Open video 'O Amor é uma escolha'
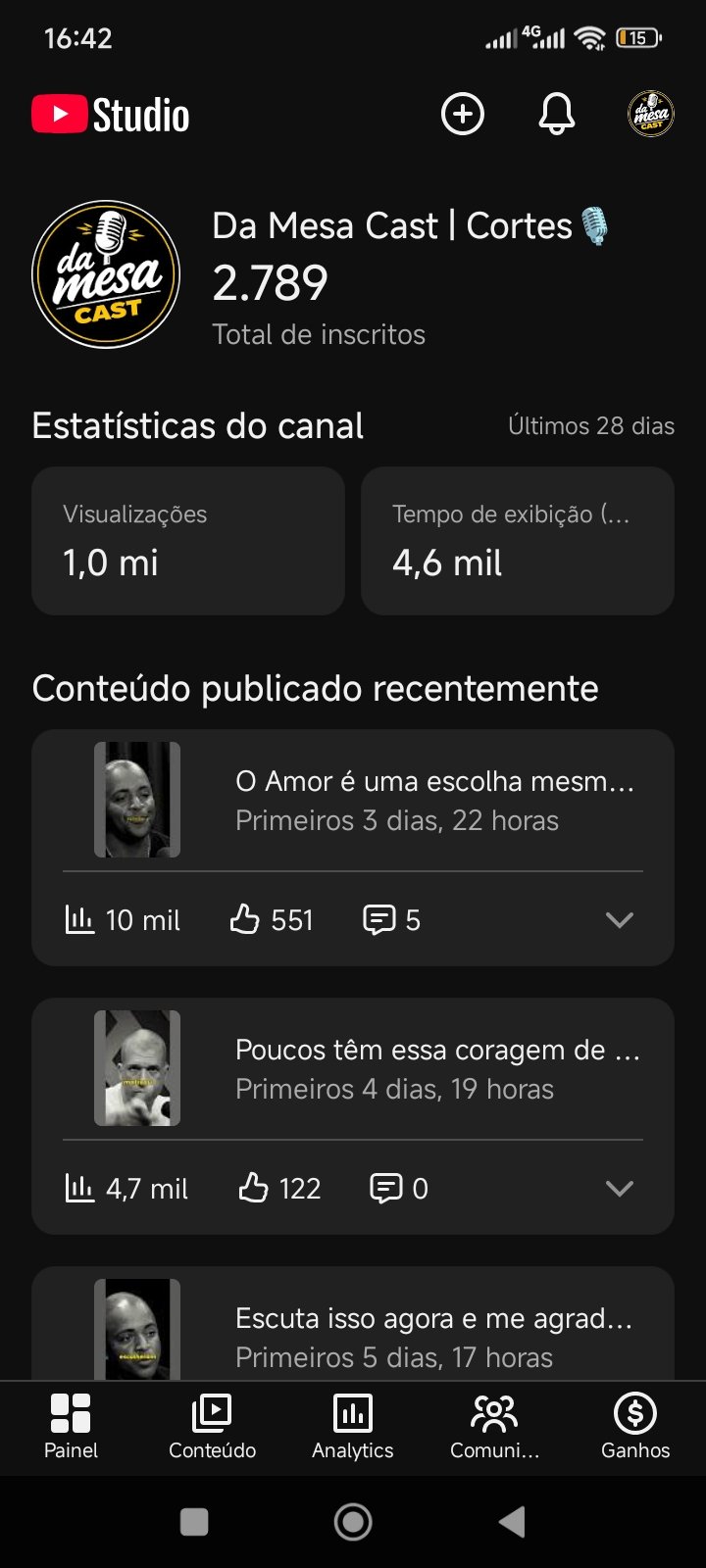 434,800
